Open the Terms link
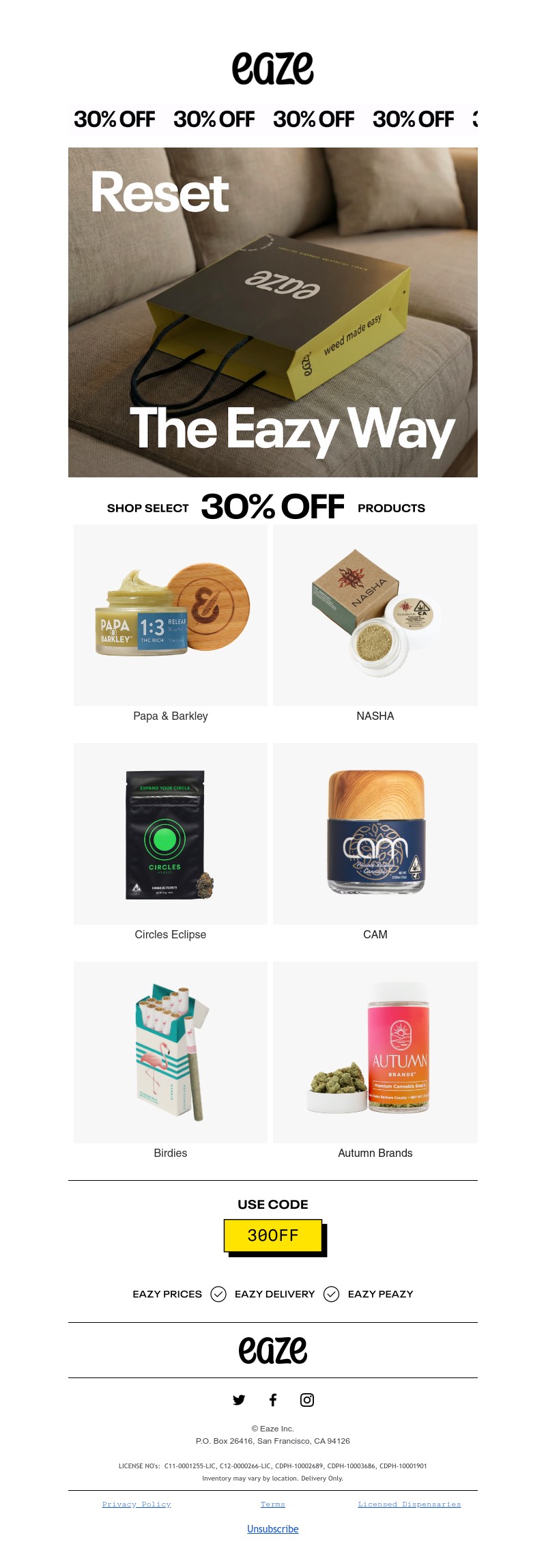Viewport: 546px width, 1568px height. pyautogui.click(x=273, y=1504)
